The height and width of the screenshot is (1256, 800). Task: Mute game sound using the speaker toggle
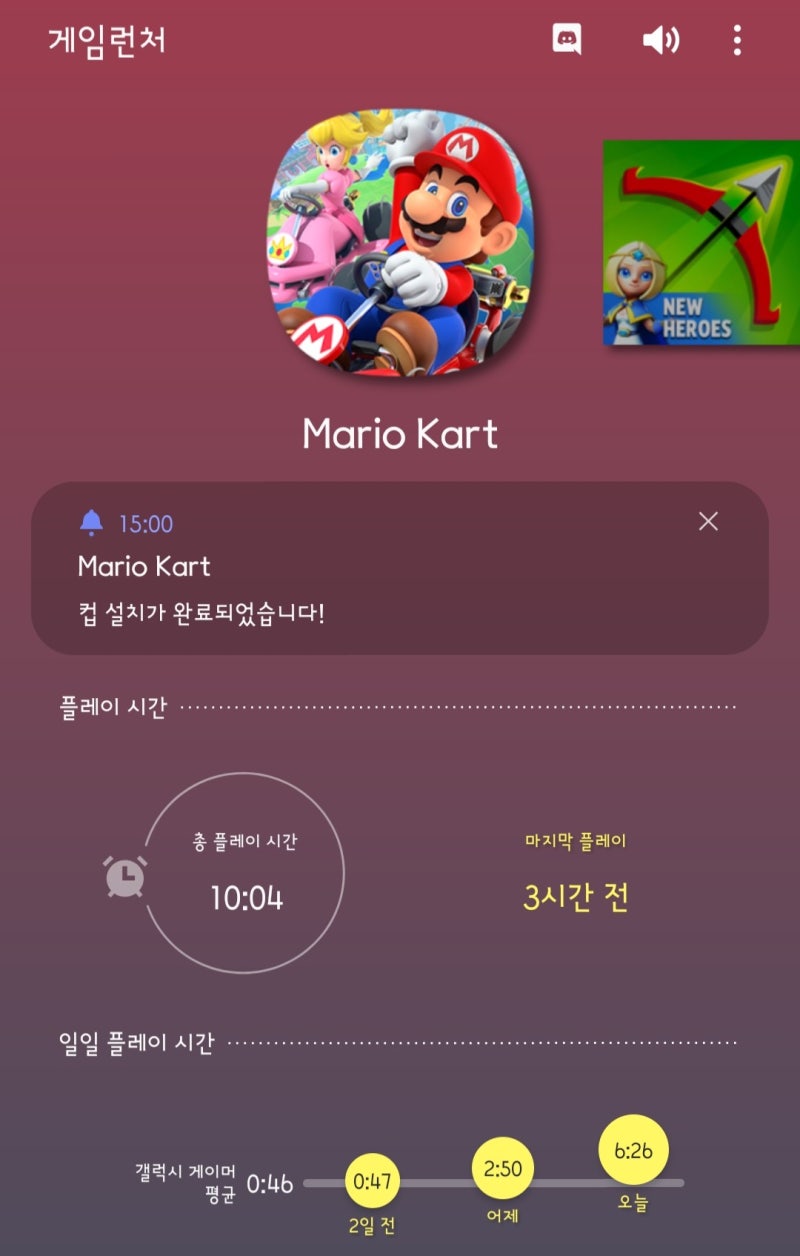(x=661, y=40)
